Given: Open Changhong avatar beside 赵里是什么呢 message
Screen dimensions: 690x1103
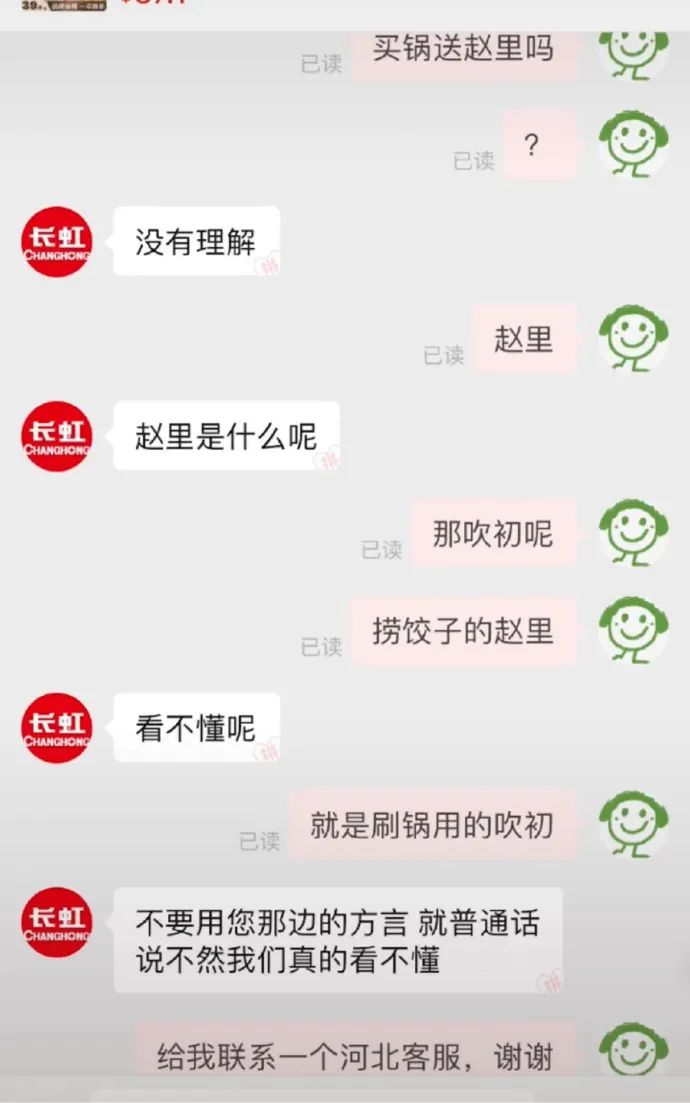Looking at the screenshot, I should (56, 436).
